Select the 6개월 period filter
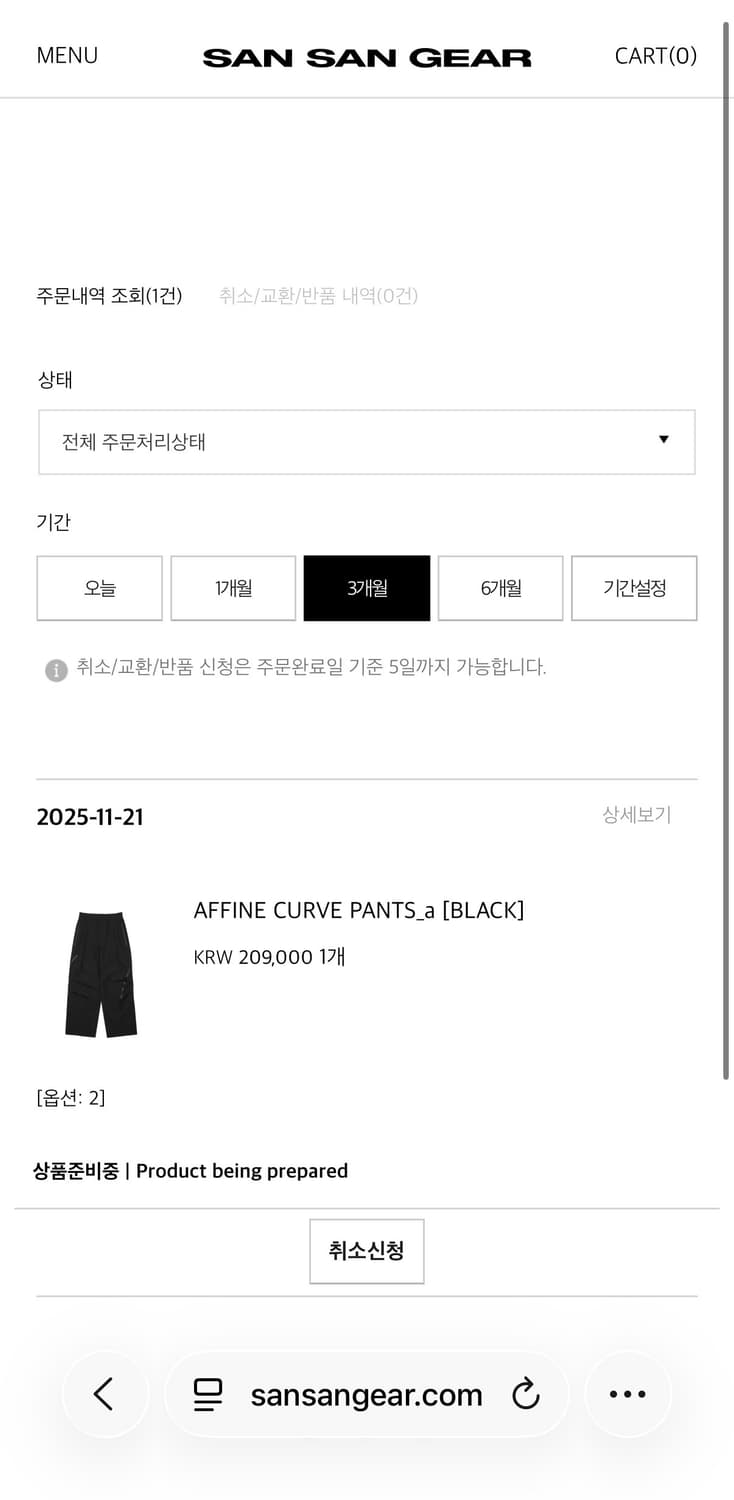 tap(500, 588)
